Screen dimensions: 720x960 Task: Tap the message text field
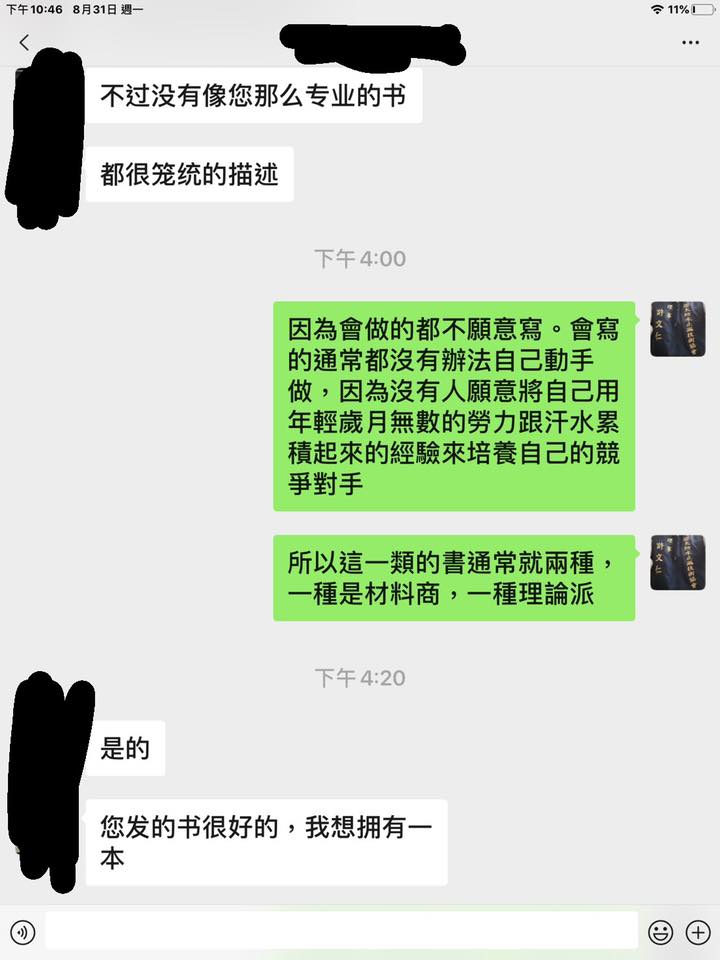[x=341, y=931]
